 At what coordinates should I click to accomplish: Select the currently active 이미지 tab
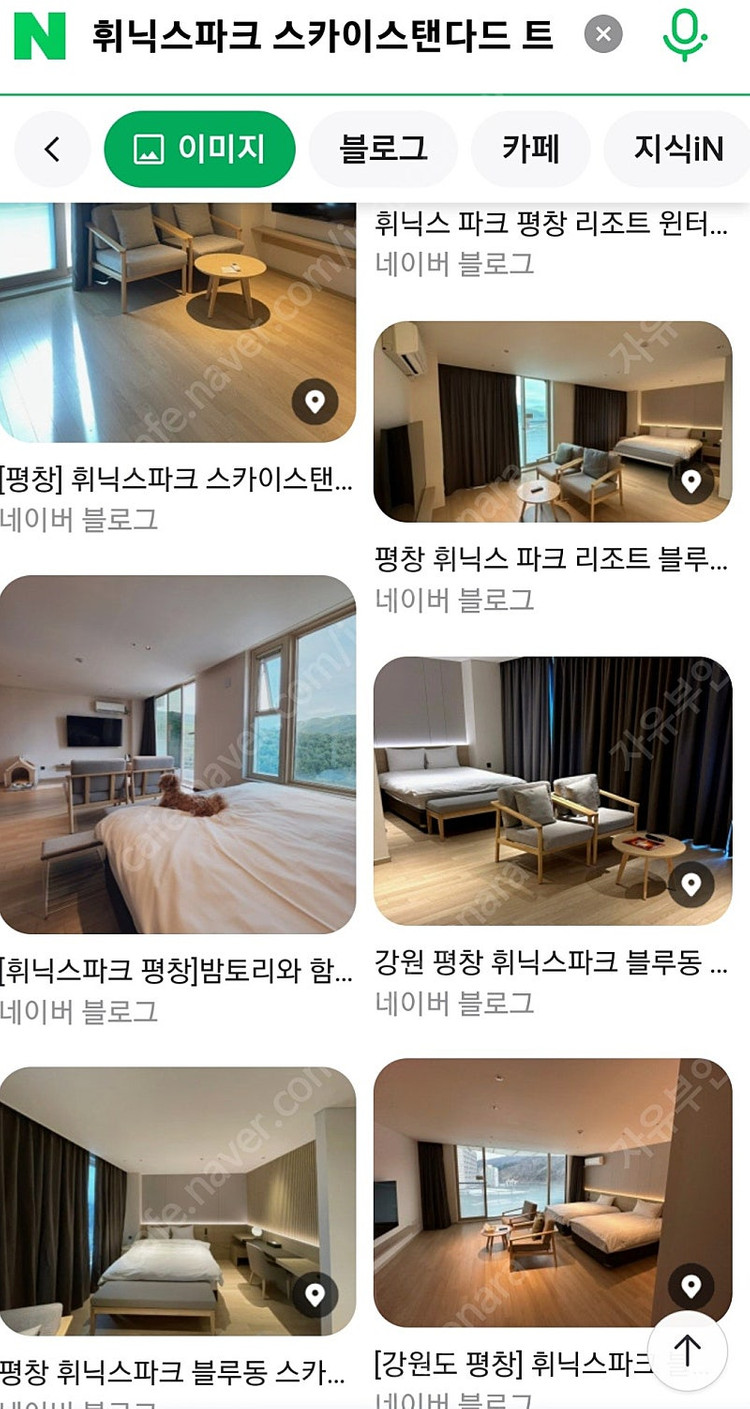[199, 147]
